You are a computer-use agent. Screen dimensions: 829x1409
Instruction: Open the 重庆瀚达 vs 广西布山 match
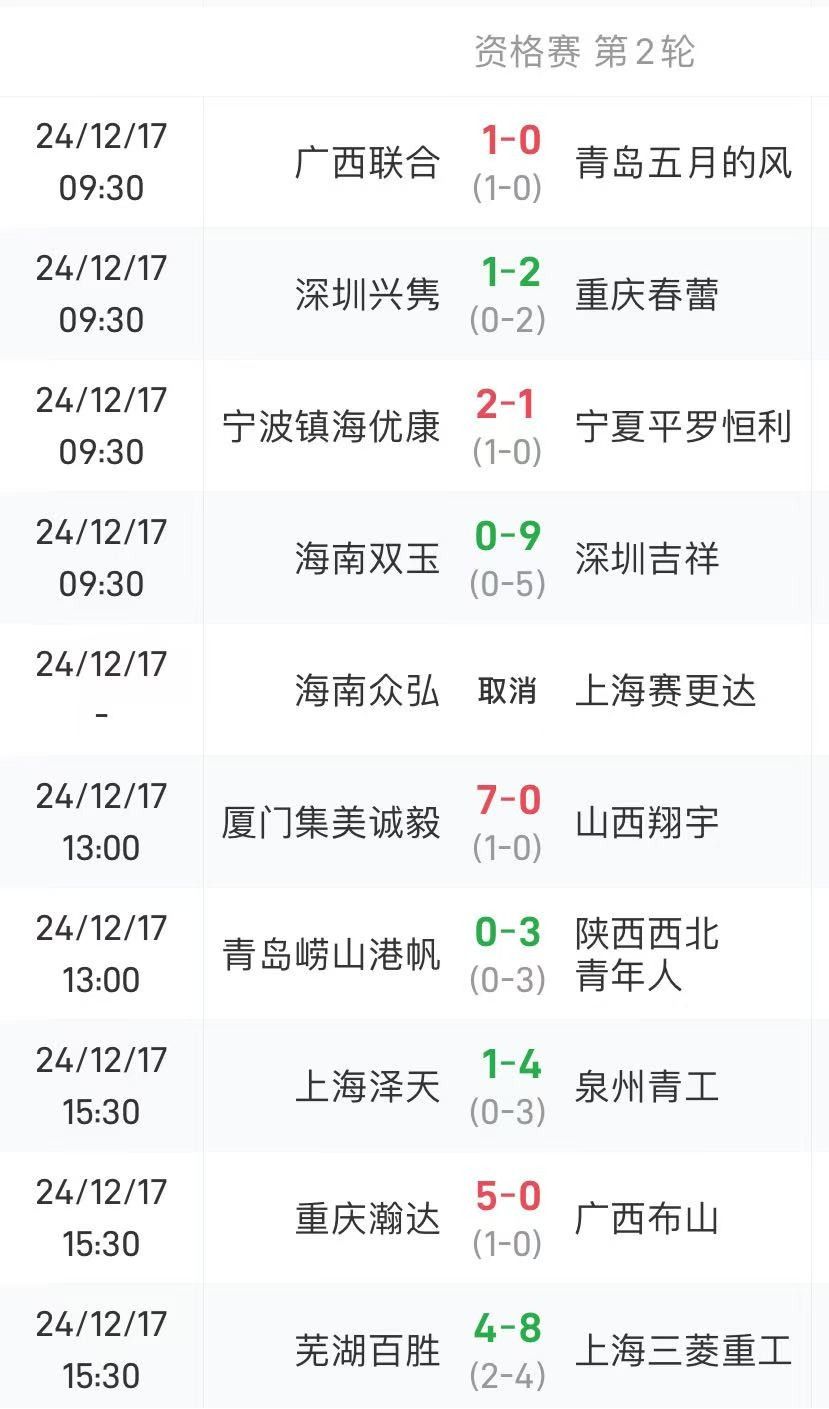click(414, 1218)
